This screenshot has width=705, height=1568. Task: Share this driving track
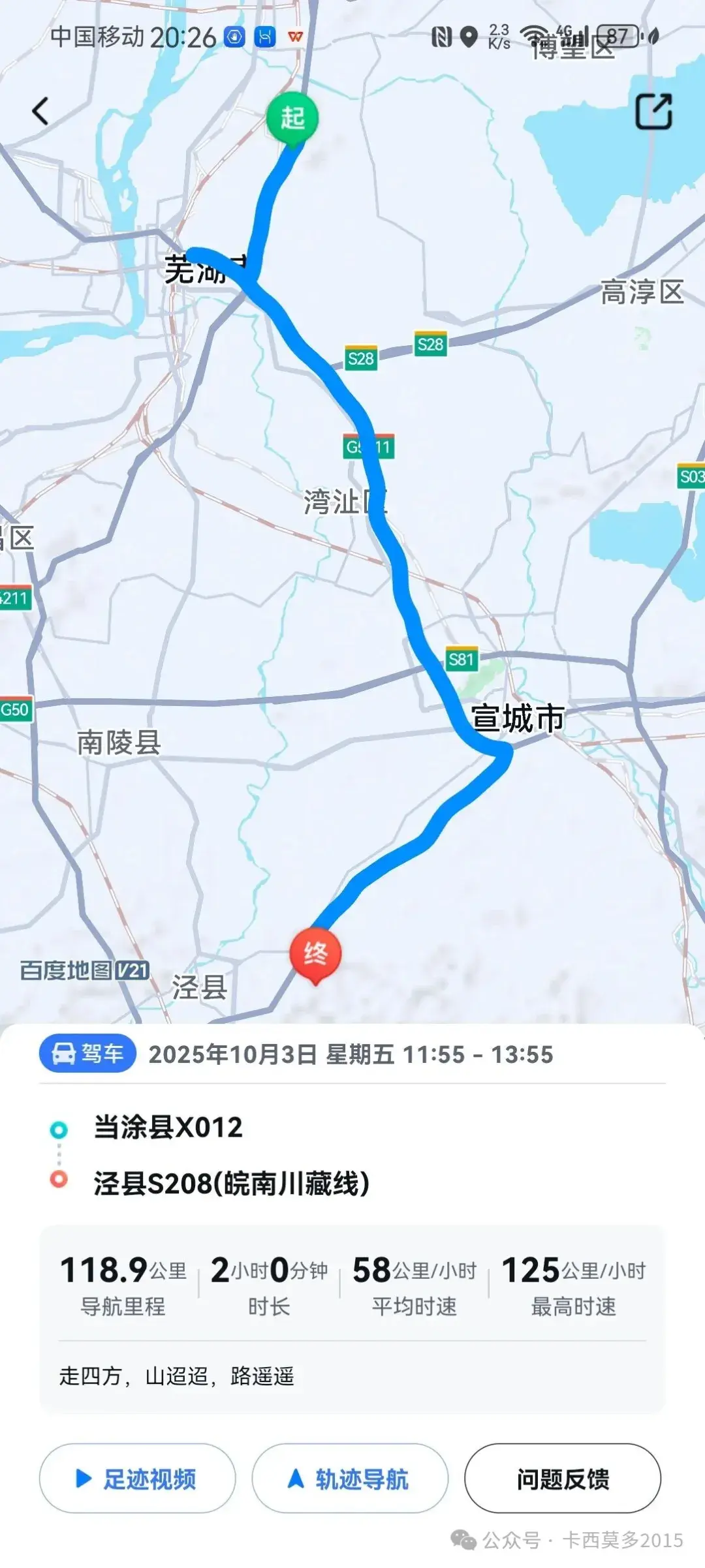tap(653, 111)
